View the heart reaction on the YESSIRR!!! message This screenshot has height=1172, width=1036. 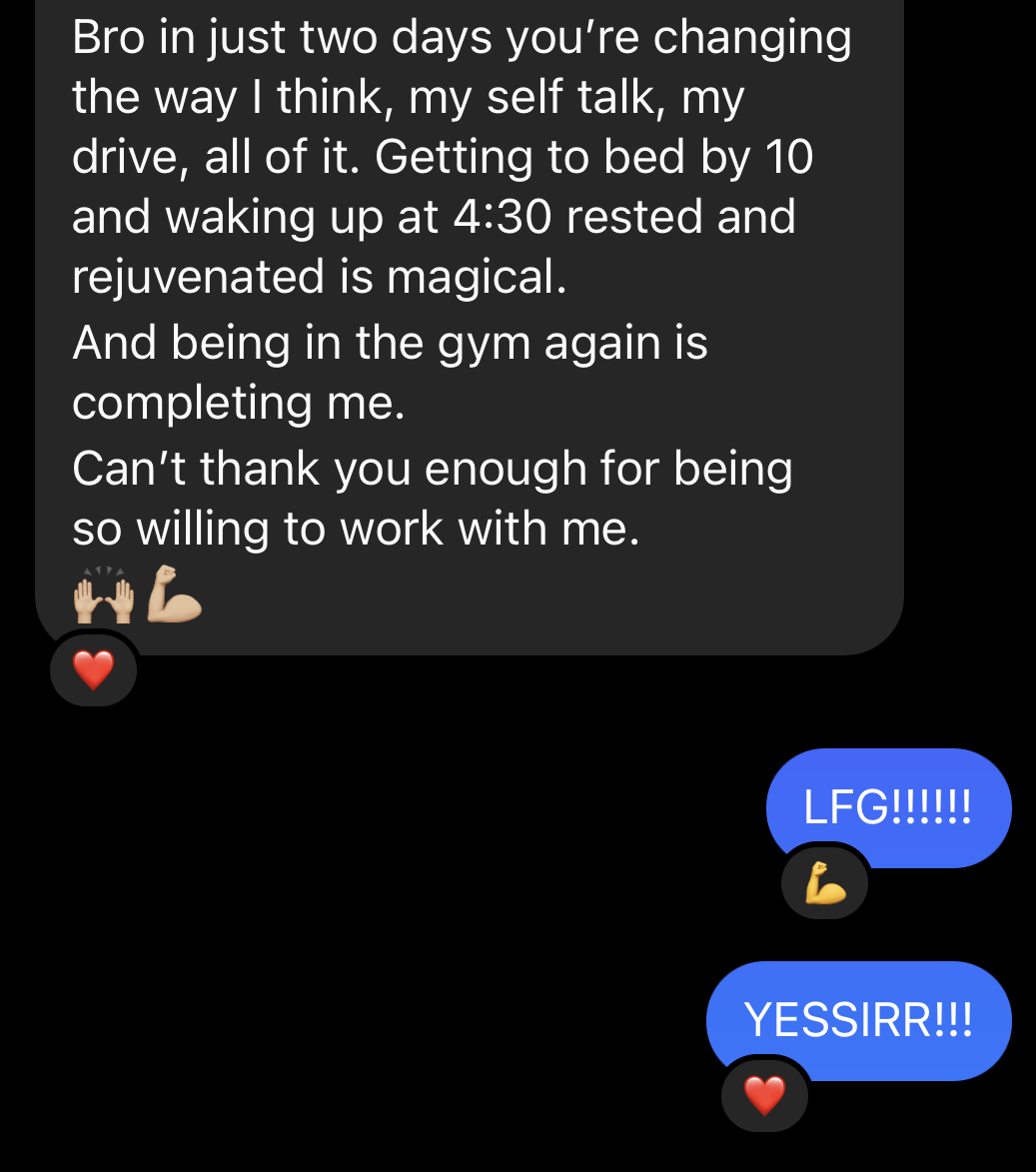pos(764,1096)
